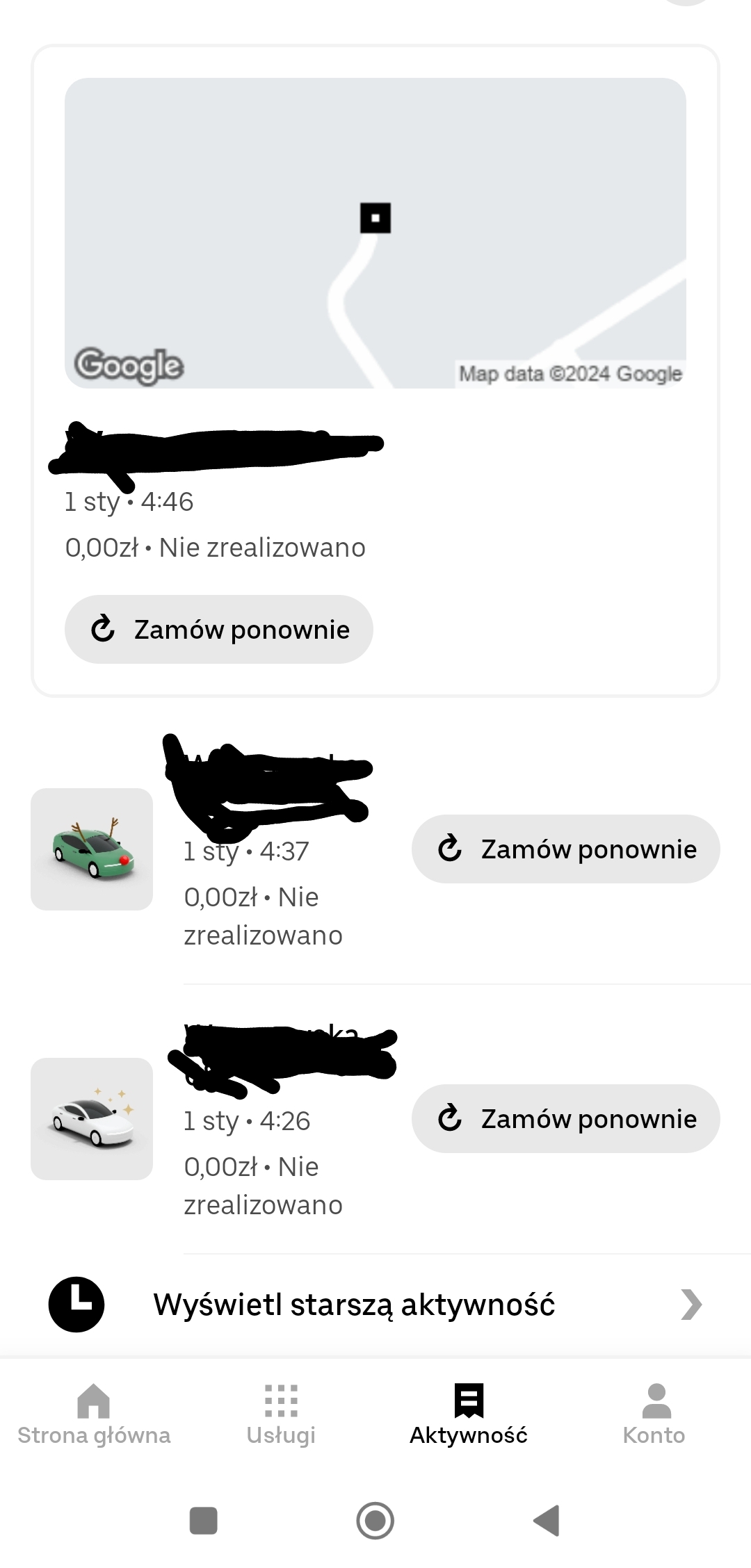The height and width of the screenshot is (1568, 751).
Task: Go back using the system back button
Action: pos(547,1520)
